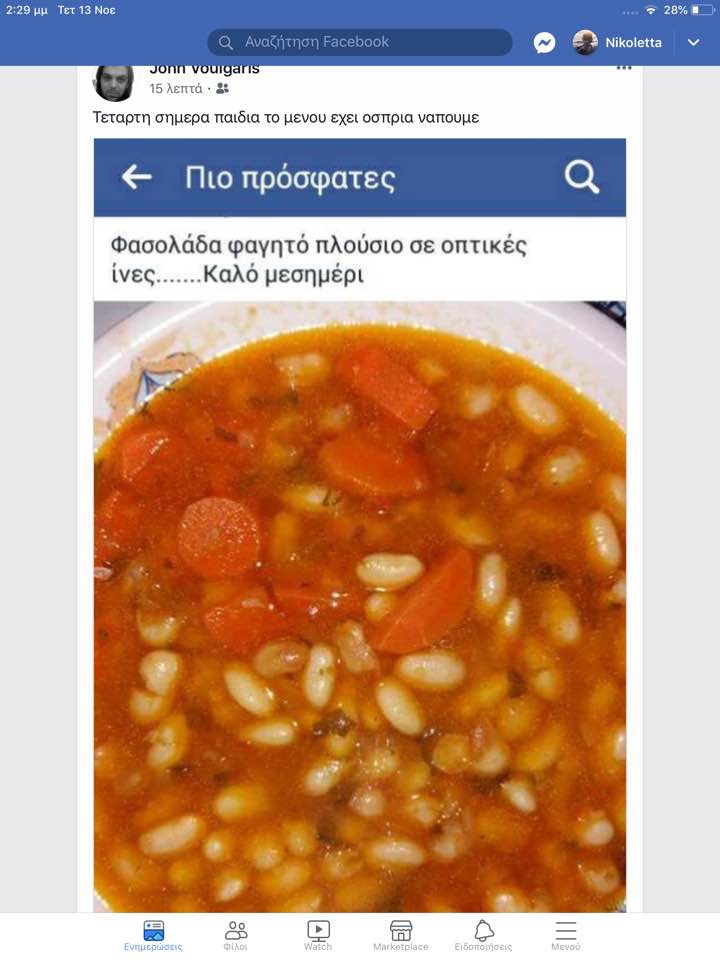Tap the Αναζήτηση Facebook search field
The image size is (720, 960).
pos(360,42)
